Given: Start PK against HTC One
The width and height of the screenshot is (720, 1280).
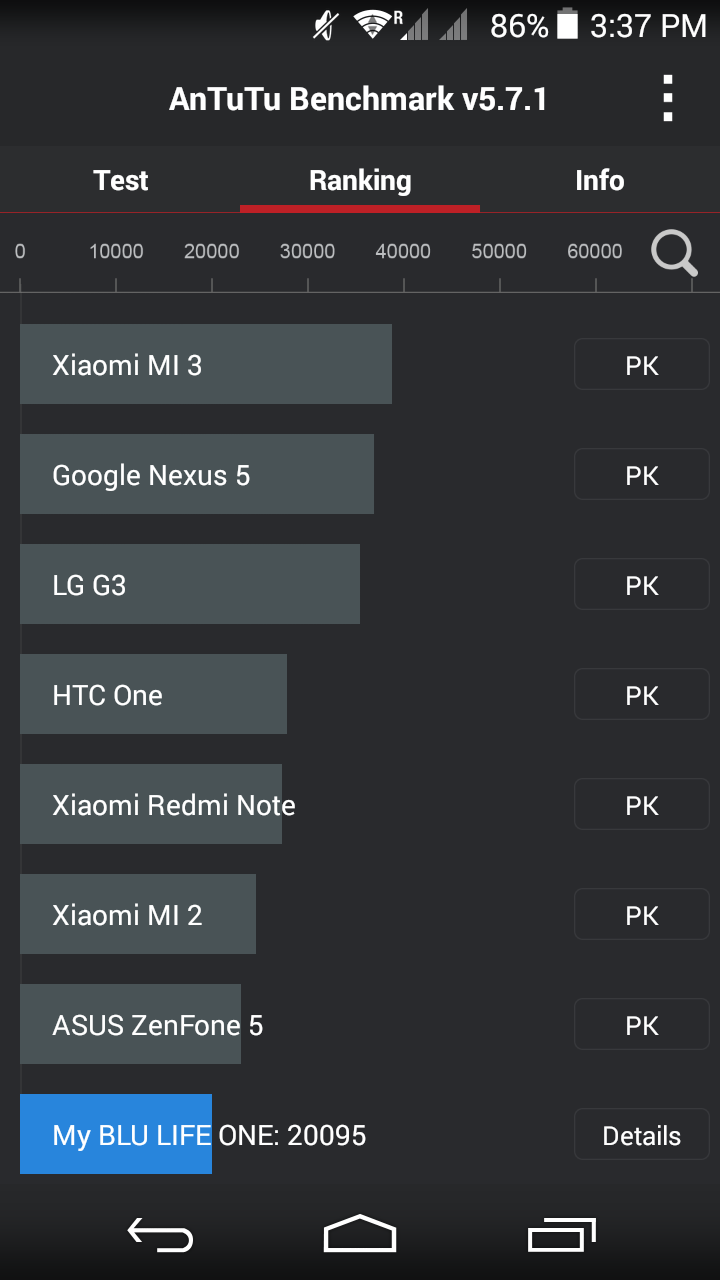Looking at the screenshot, I should 641,695.
